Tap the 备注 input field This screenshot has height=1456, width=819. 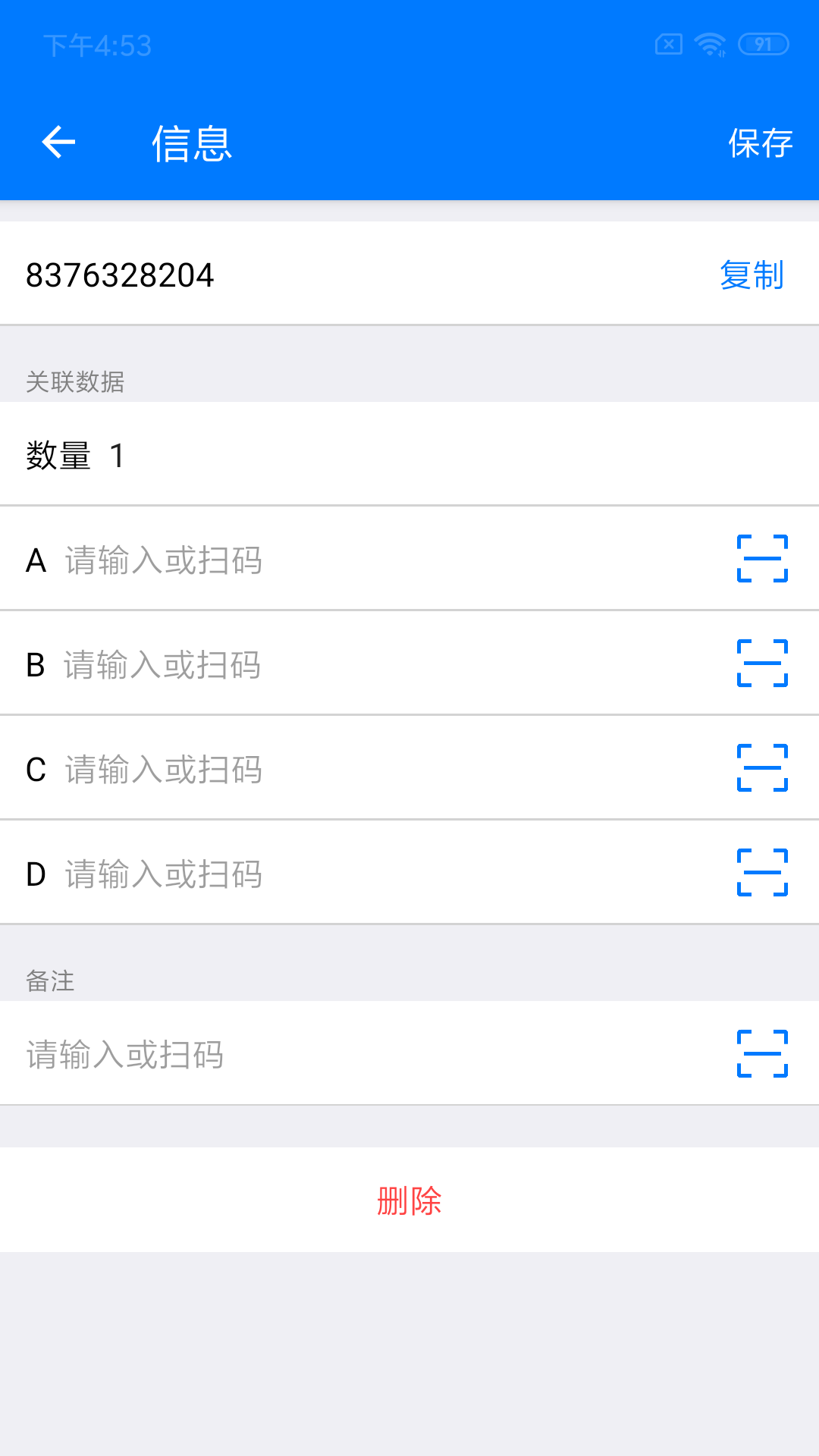coord(303,1053)
